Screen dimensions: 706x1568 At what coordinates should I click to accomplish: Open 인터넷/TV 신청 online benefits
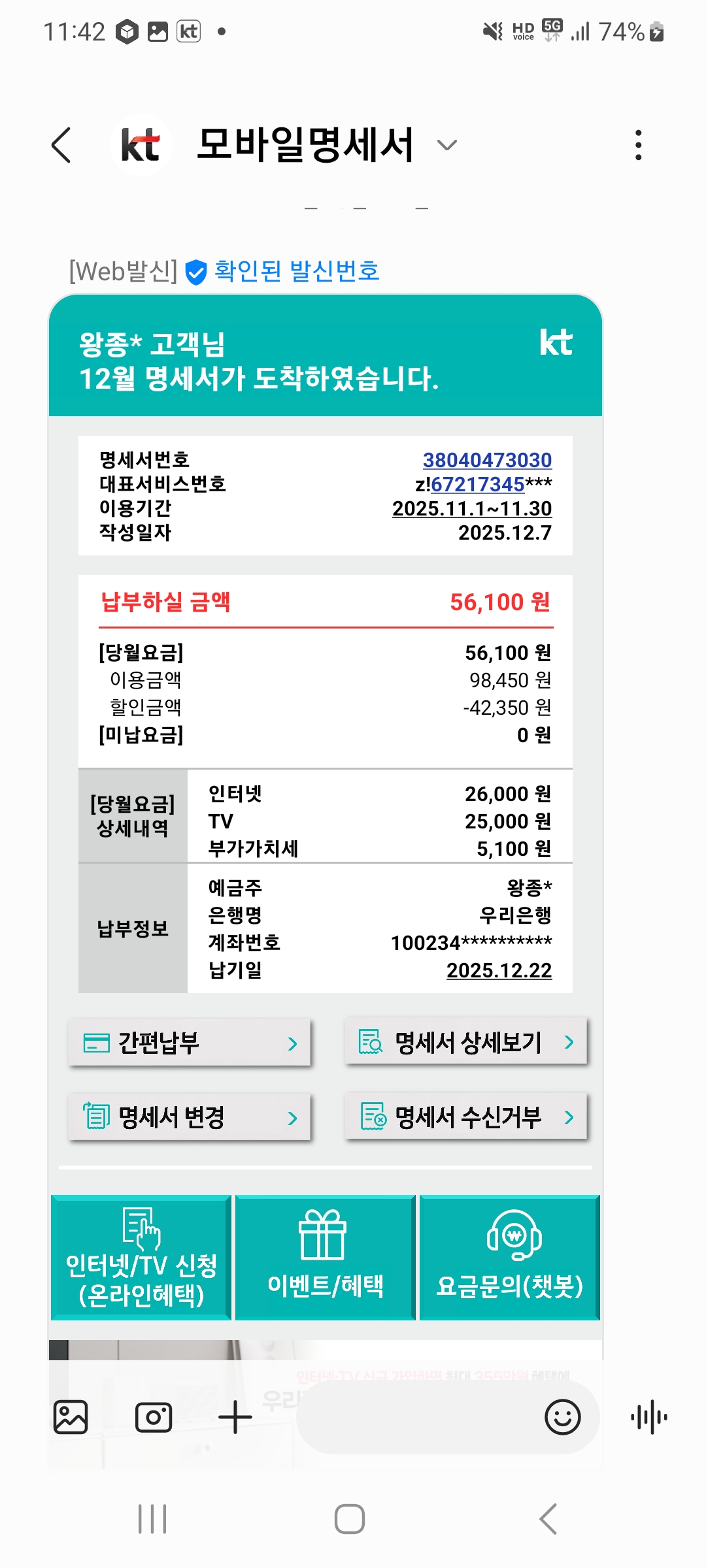tap(141, 1258)
